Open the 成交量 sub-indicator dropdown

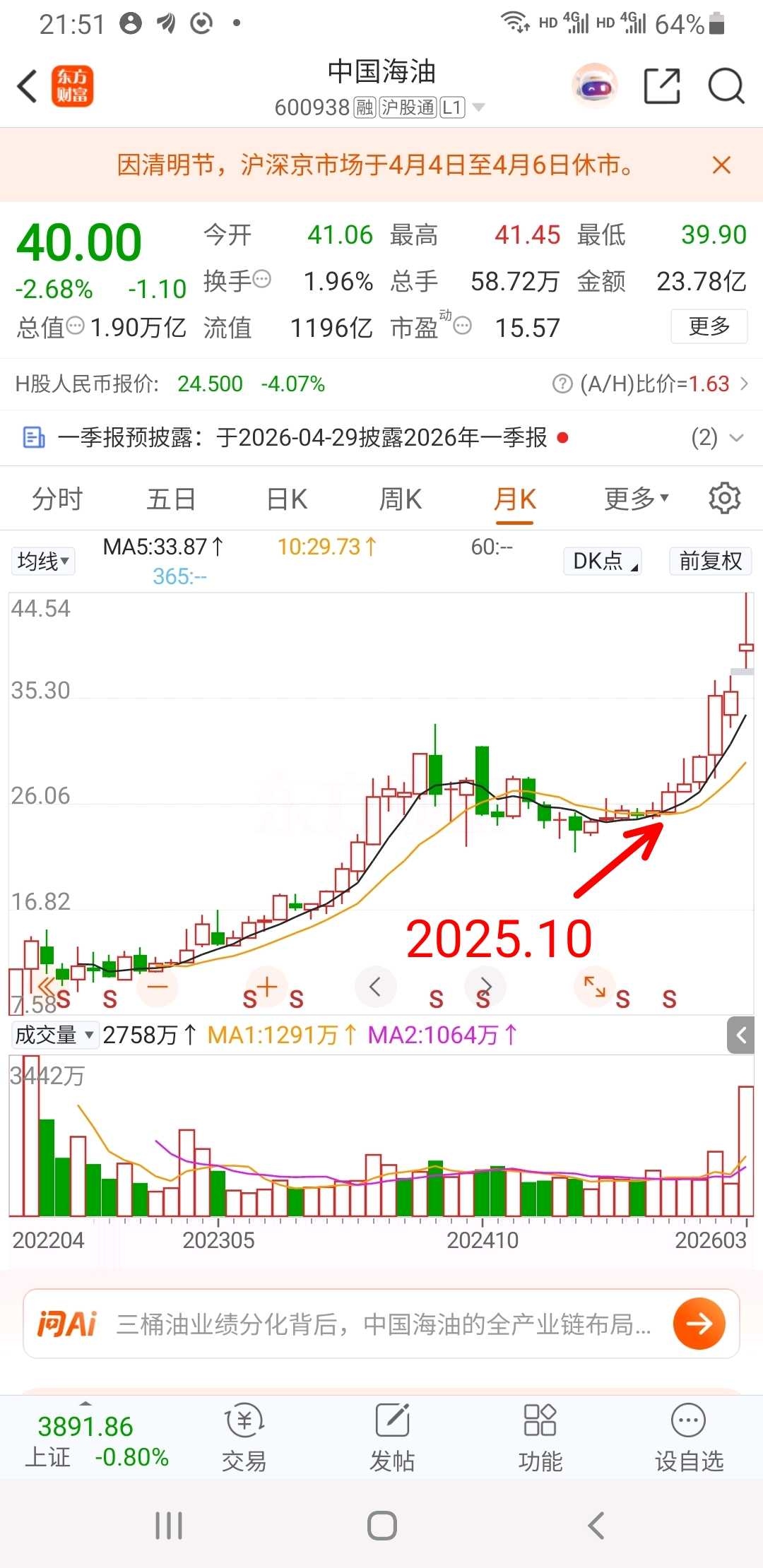(54, 1035)
